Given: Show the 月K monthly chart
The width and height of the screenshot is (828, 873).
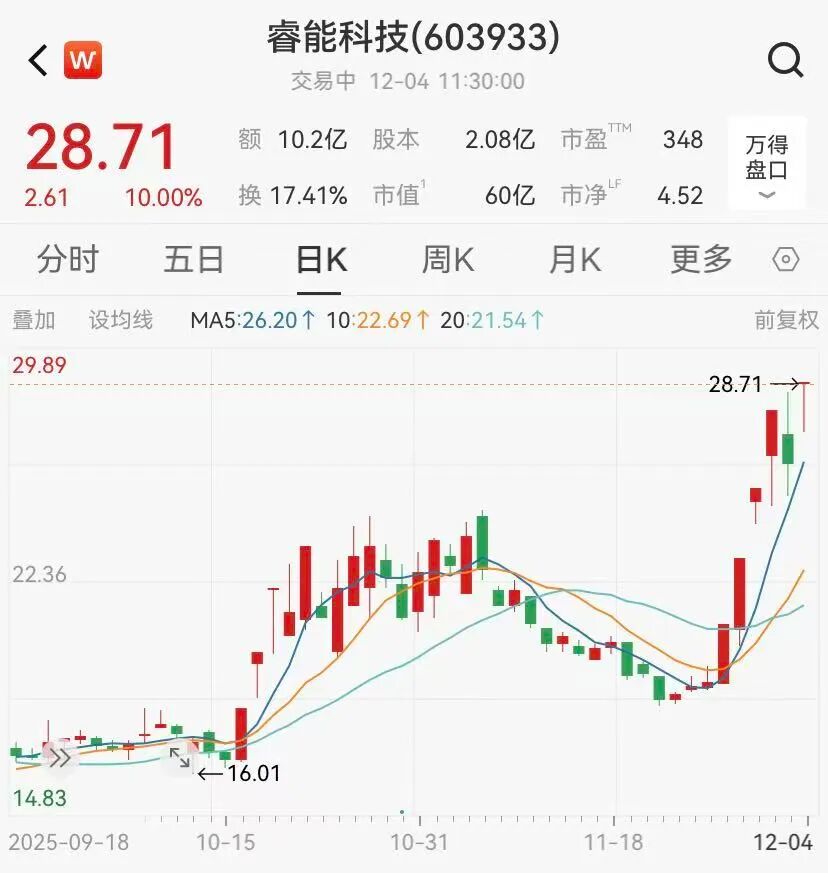Looking at the screenshot, I should pos(574,261).
